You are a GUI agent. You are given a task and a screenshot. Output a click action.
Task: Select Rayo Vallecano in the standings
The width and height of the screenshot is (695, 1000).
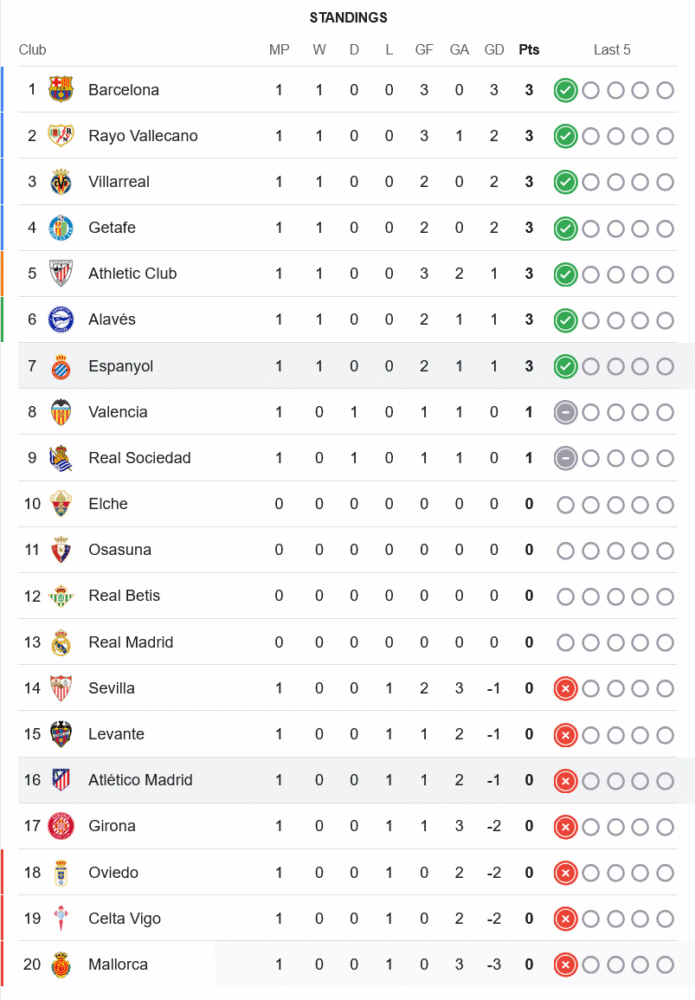click(x=142, y=136)
